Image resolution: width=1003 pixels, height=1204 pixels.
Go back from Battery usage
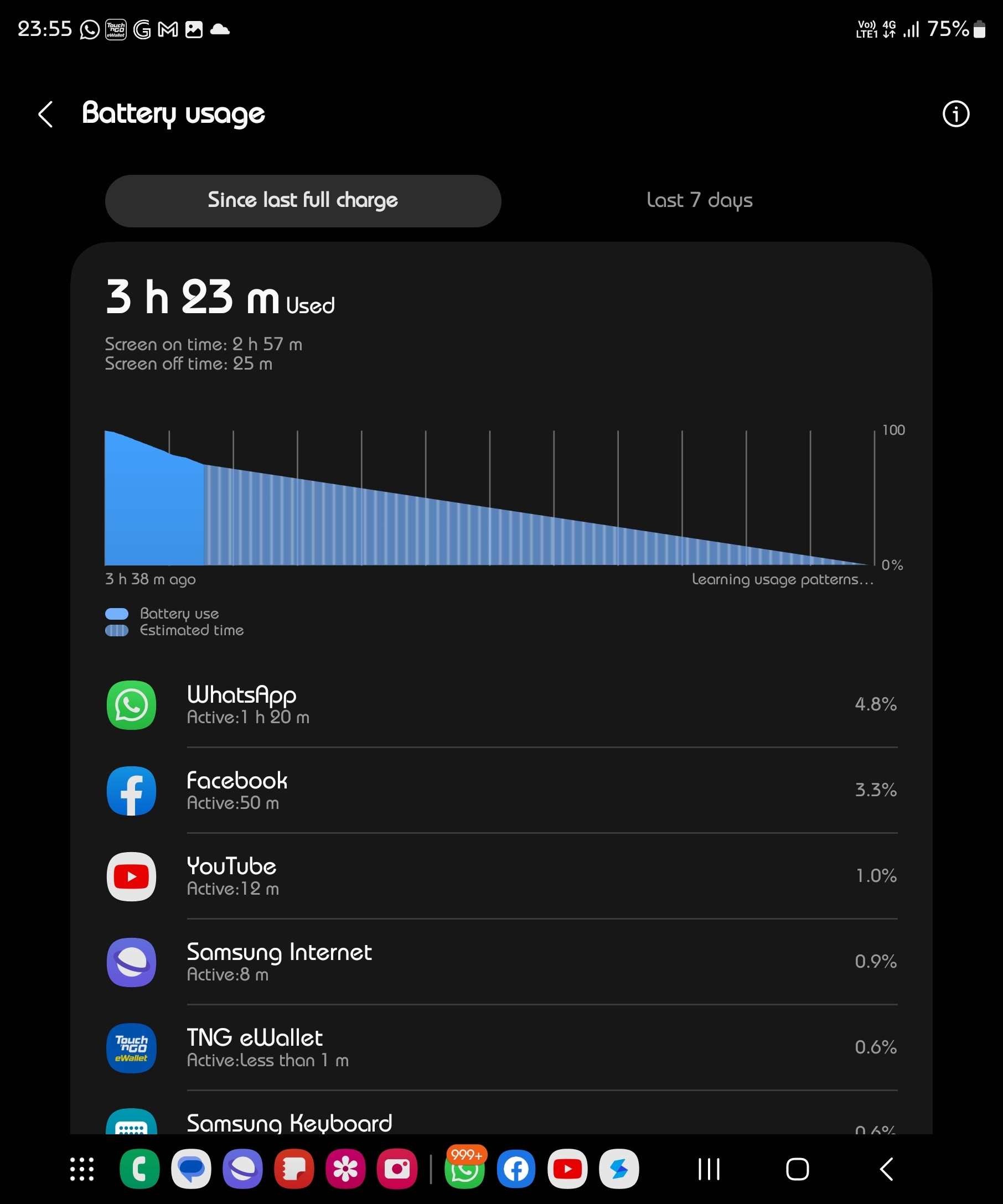click(46, 114)
